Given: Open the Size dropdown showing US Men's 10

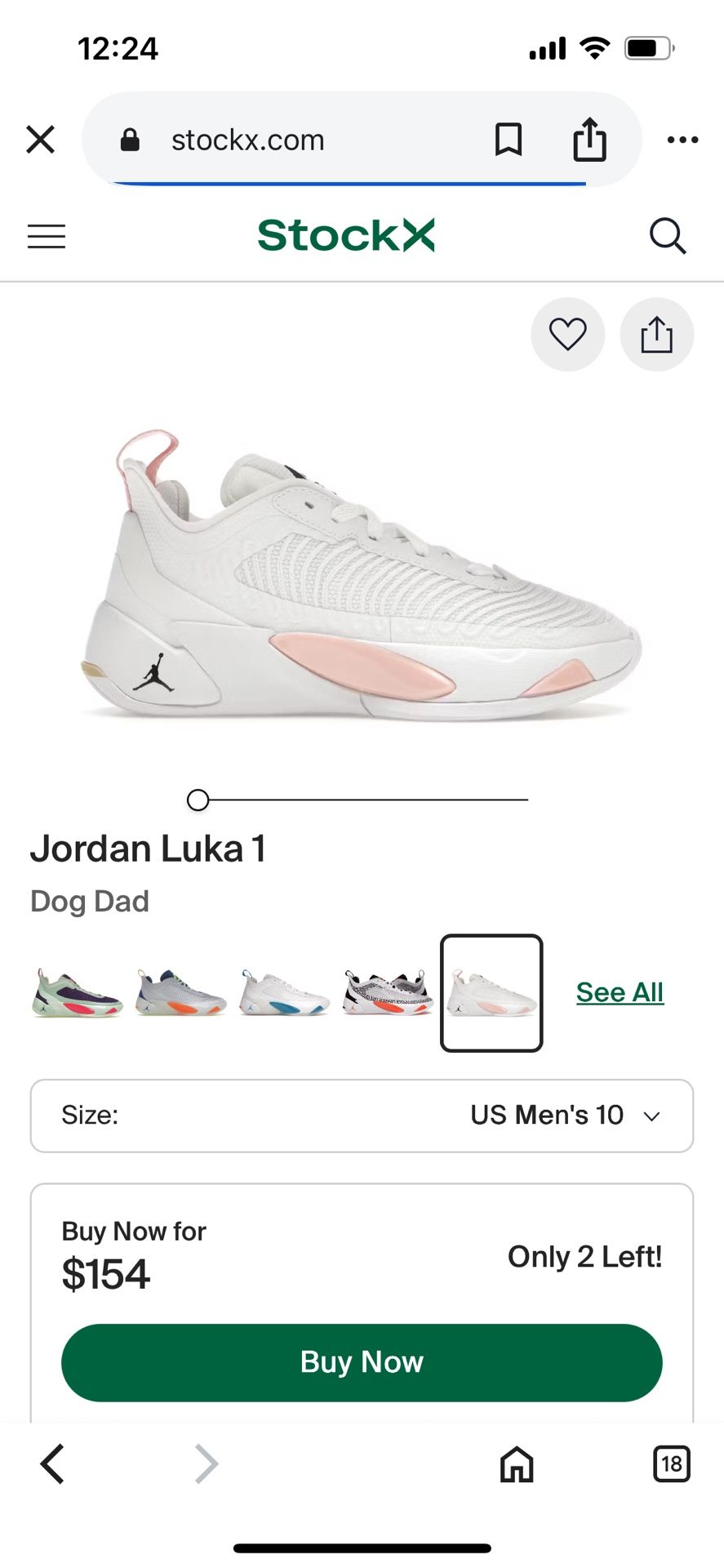Looking at the screenshot, I should click(362, 1116).
